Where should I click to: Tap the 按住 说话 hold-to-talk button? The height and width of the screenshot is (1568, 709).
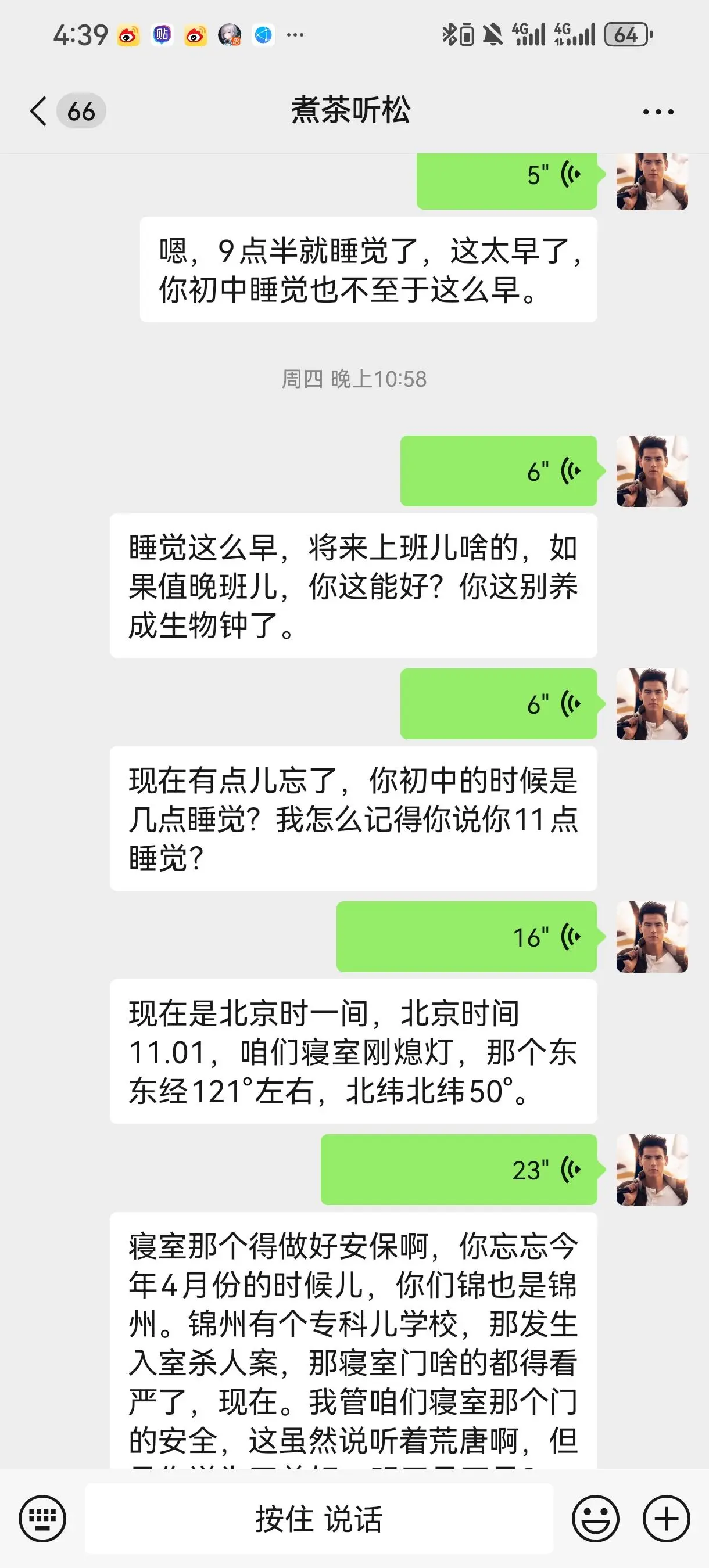point(318,1518)
